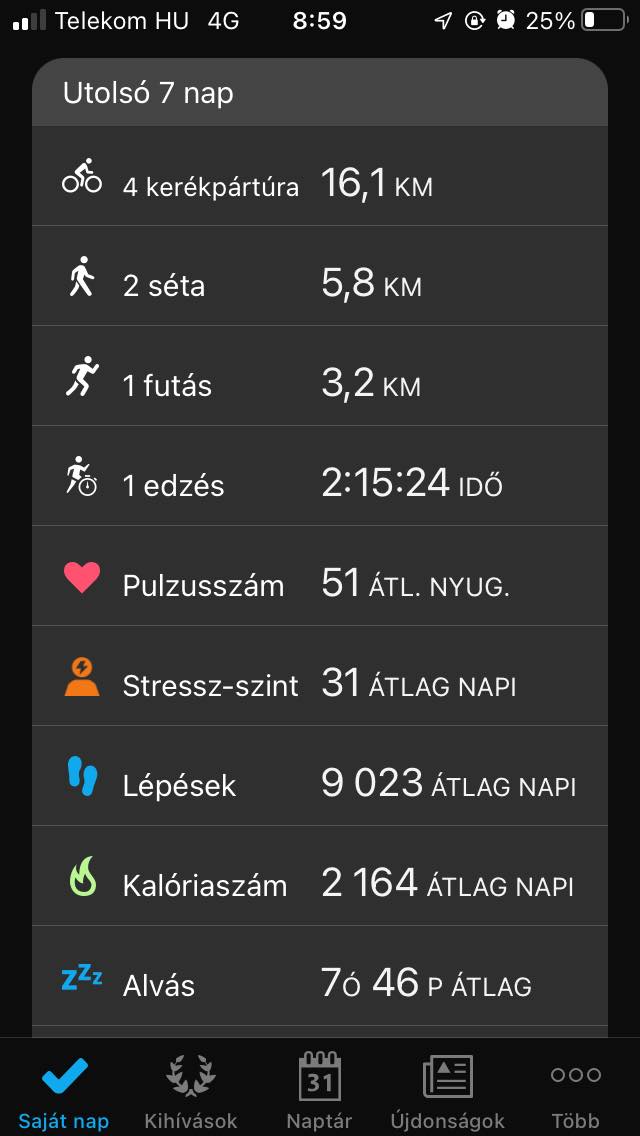Select the Saját nap tab
Screen dimensions: 640x1136
[x=64, y=1090]
